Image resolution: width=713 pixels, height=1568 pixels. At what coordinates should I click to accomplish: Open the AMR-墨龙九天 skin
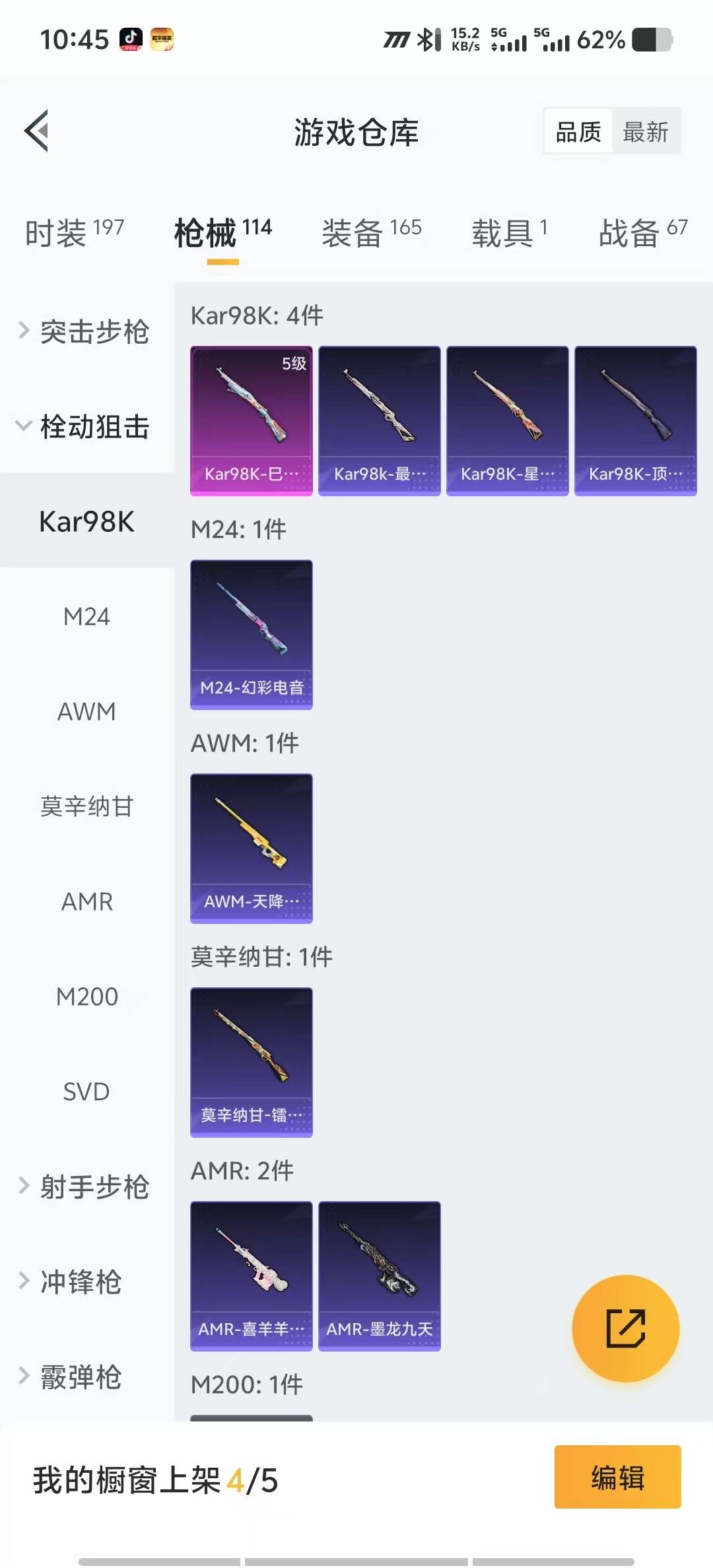(380, 1276)
